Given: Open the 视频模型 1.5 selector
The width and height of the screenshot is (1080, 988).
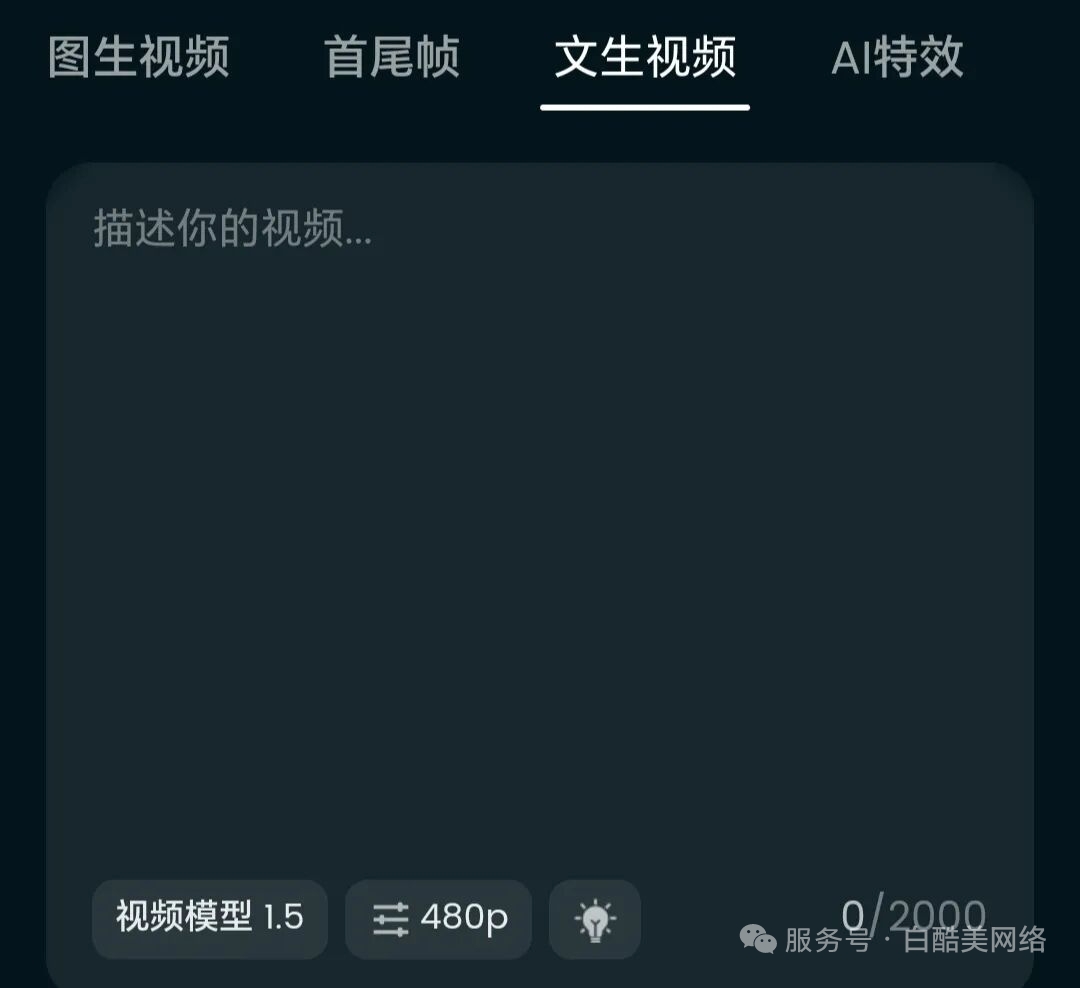Looking at the screenshot, I should click(210, 918).
